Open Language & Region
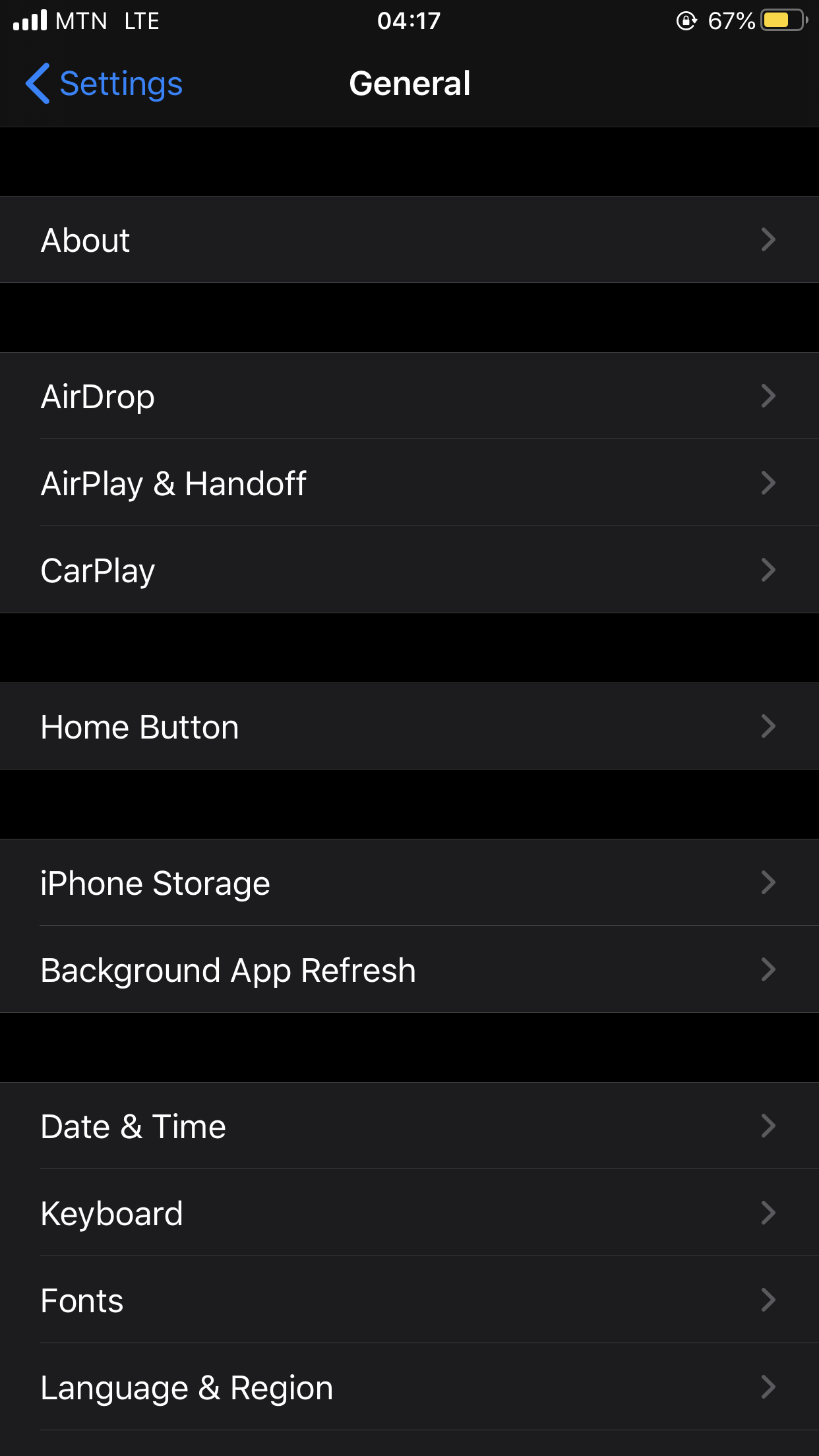The width and height of the screenshot is (819, 1456). pyautogui.click(x=409, y=1387)
